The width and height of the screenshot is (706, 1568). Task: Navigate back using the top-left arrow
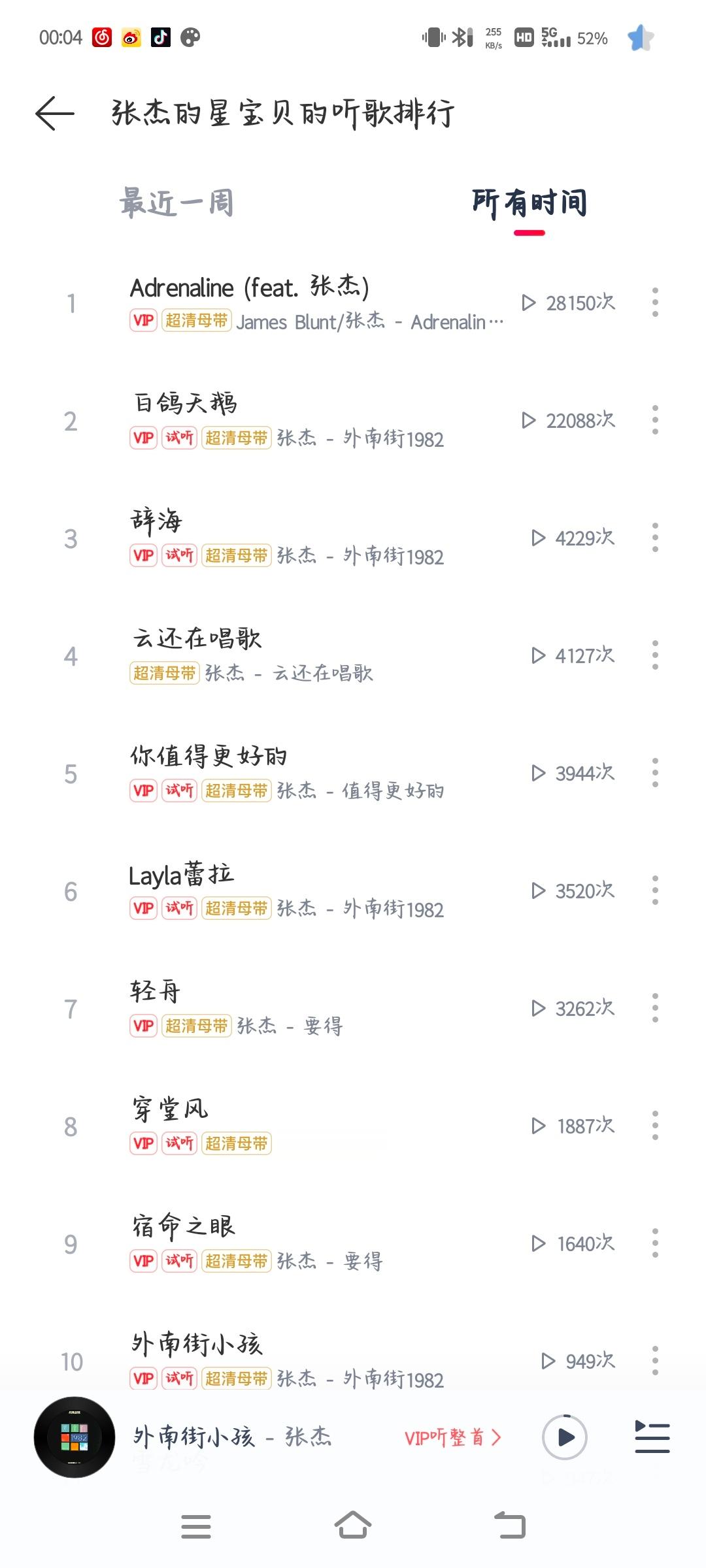(54, 114)
